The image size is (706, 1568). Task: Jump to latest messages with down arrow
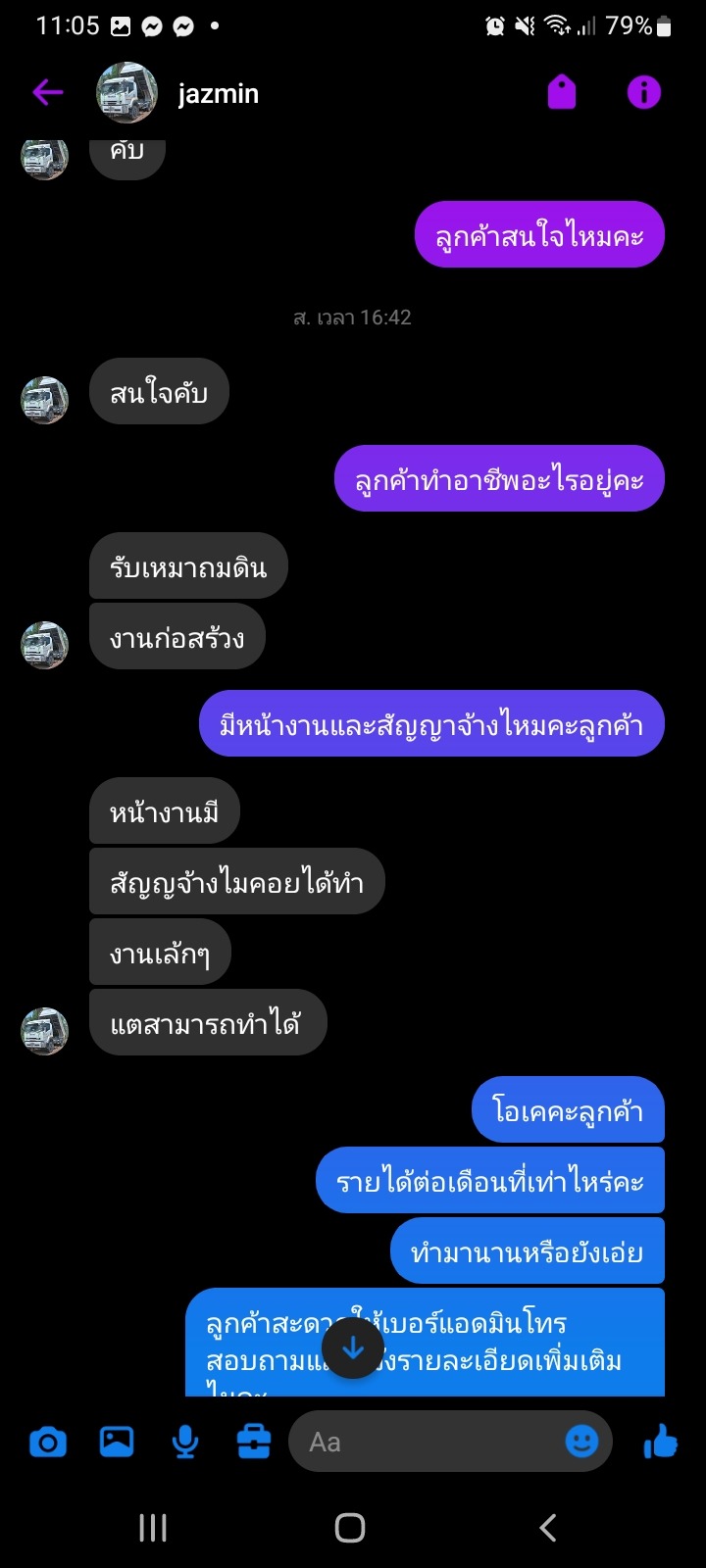point(353,1348)
